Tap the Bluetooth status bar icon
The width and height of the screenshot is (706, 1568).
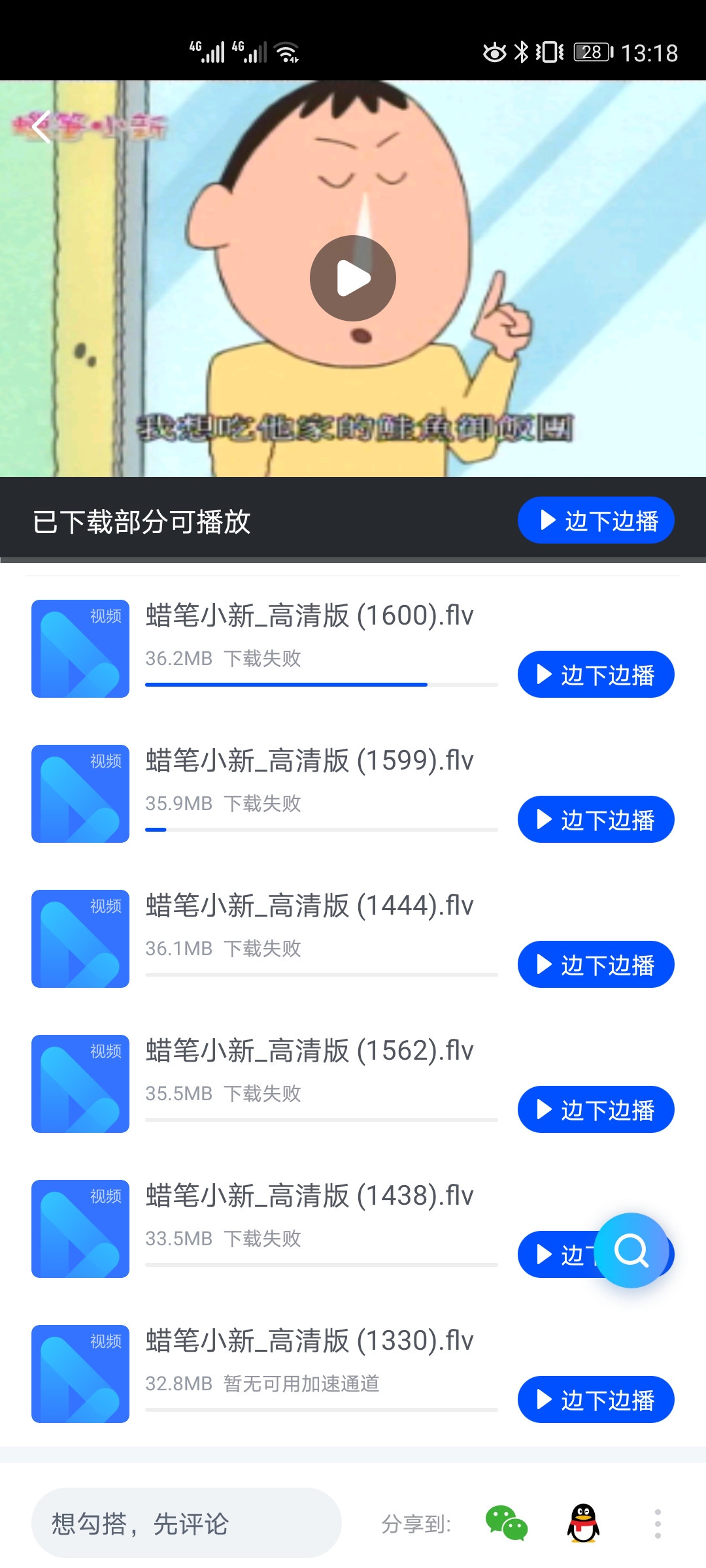522,50
